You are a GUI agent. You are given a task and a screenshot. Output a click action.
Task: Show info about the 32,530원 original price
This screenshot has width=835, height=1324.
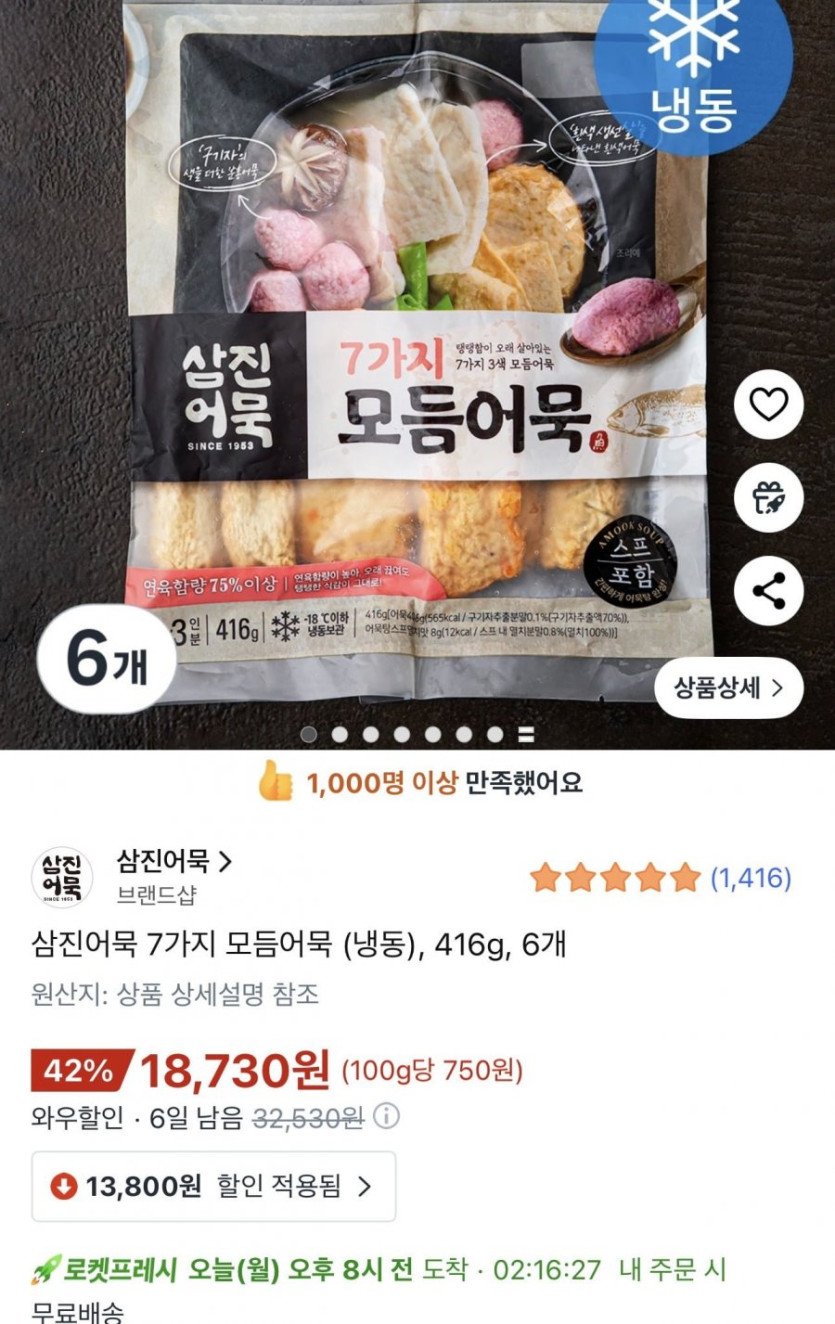tap(388, 1116)
